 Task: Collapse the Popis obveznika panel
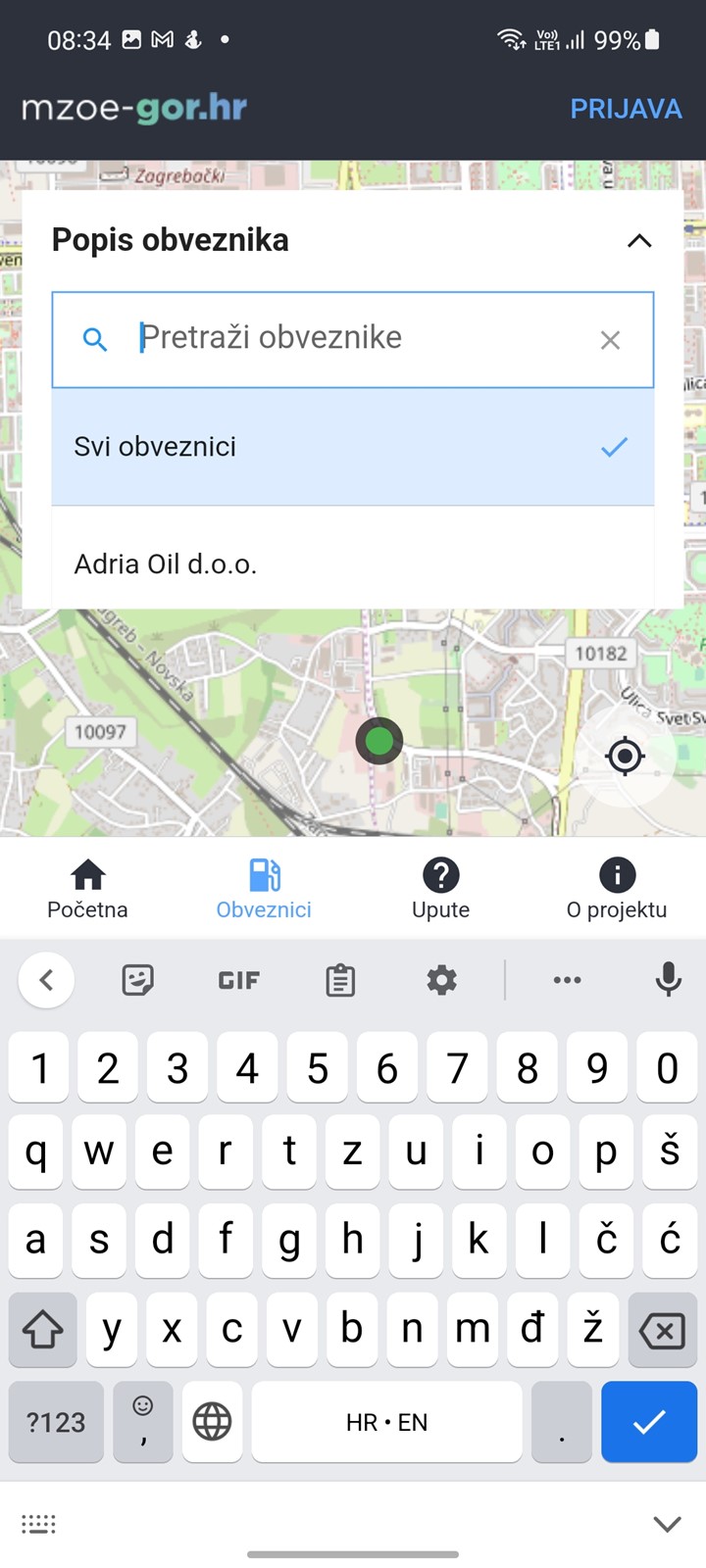tap(639, 240)
